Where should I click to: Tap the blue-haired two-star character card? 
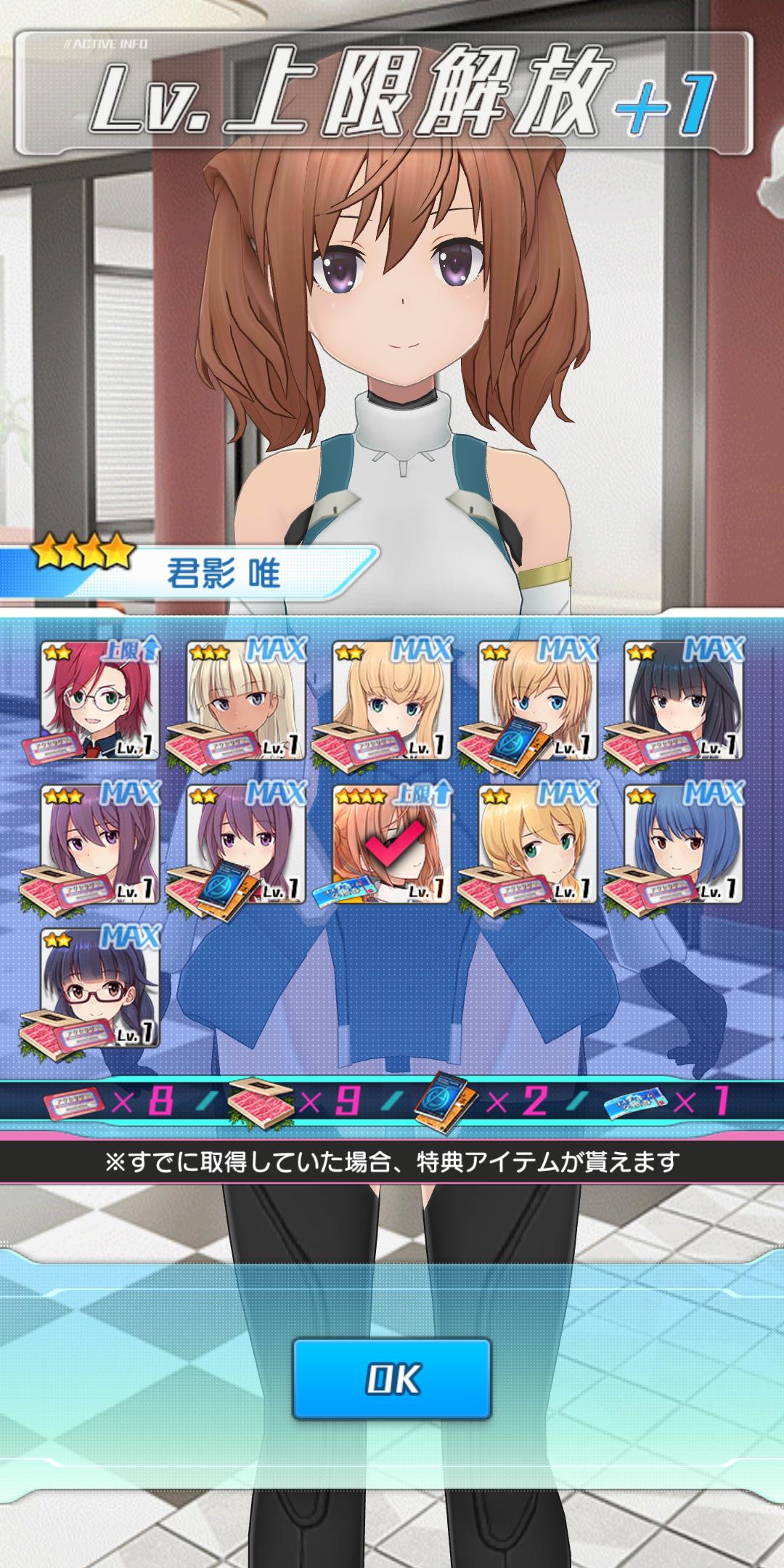[683, 845]
